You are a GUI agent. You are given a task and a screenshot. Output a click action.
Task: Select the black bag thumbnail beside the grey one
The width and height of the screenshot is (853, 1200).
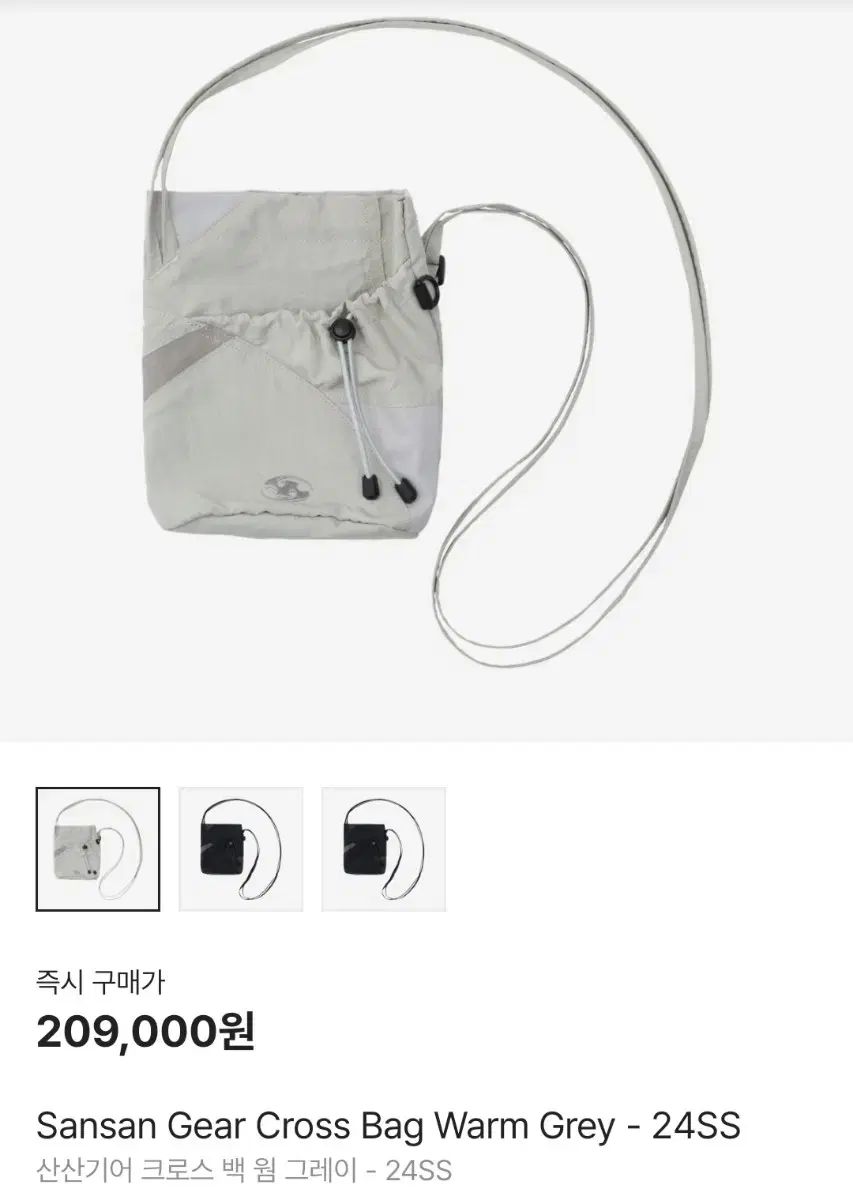(x=241, y=849)
